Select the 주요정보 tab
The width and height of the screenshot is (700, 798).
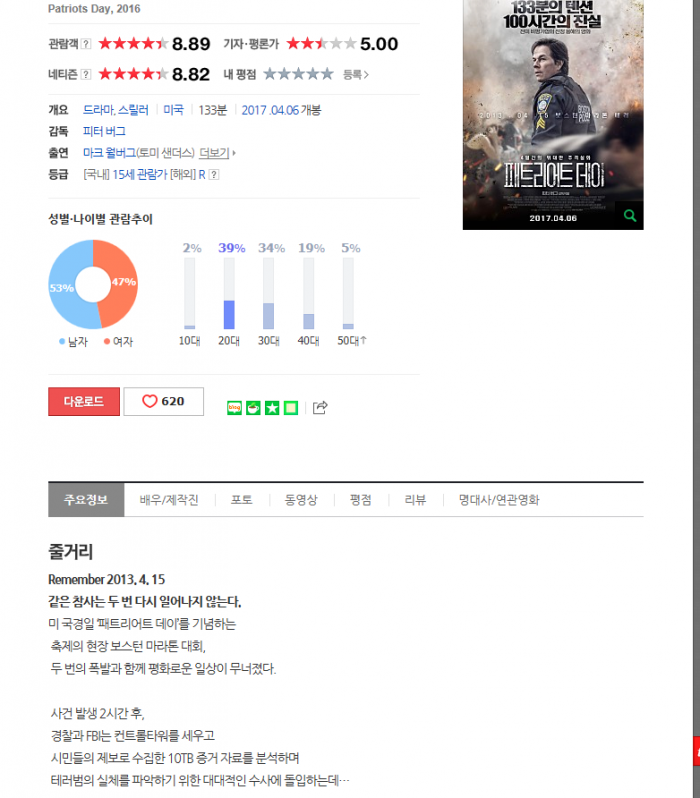[x=86, y=499]
